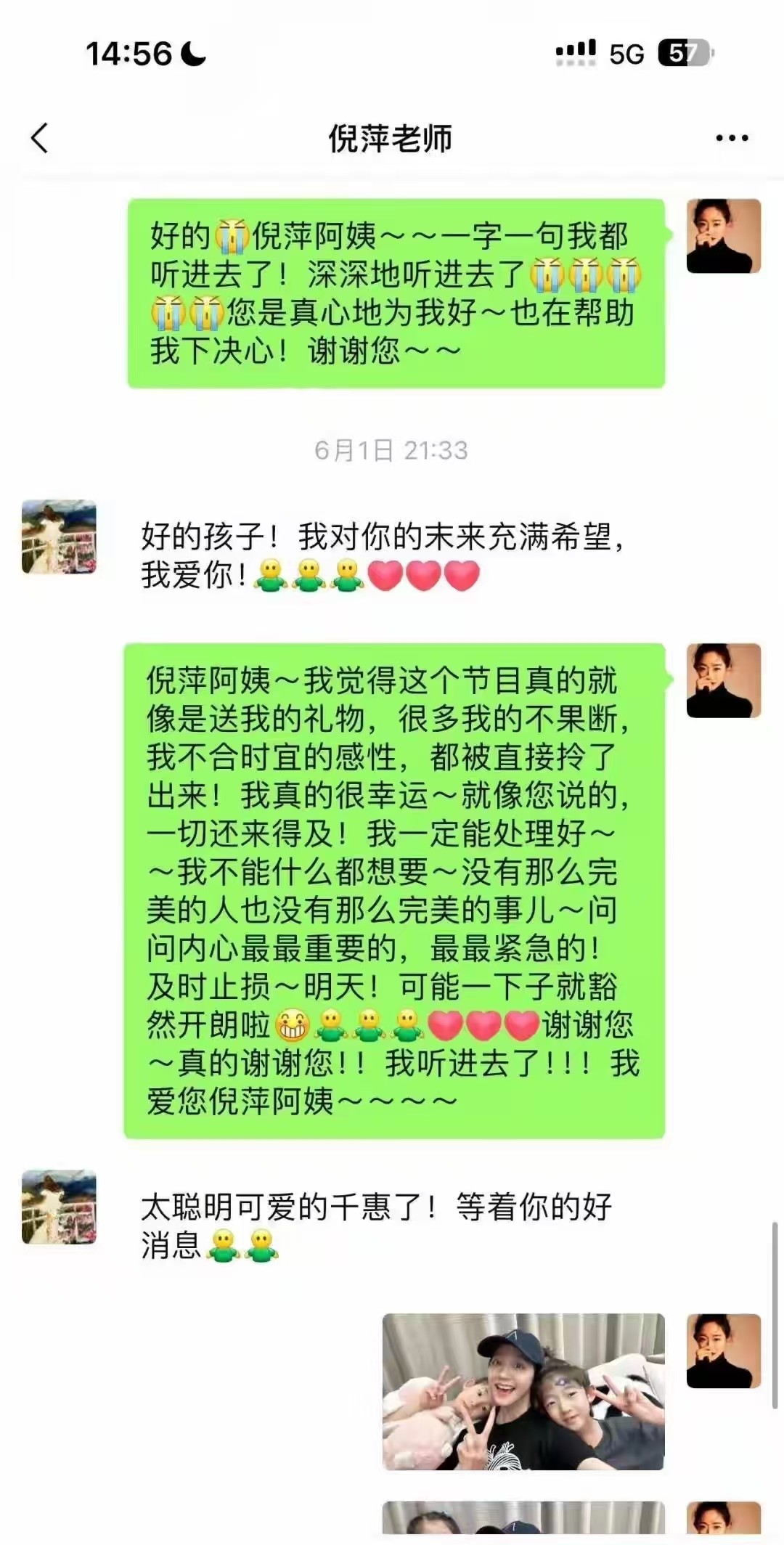This screenshot has height=1545, width=784.
Task: Open the chat info three-dot menu
Action: point(731,138)
